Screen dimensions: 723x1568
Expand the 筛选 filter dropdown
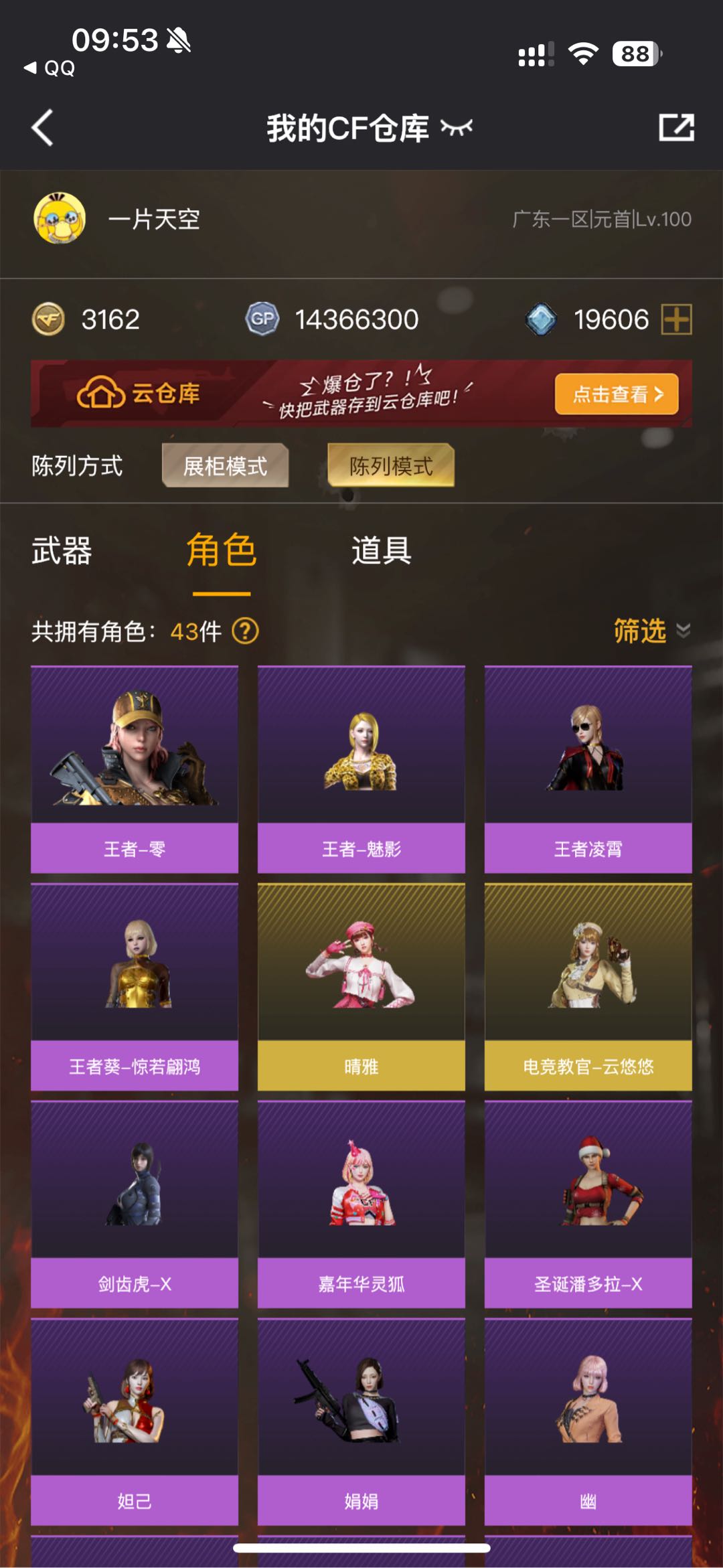(x=652, y=631)
